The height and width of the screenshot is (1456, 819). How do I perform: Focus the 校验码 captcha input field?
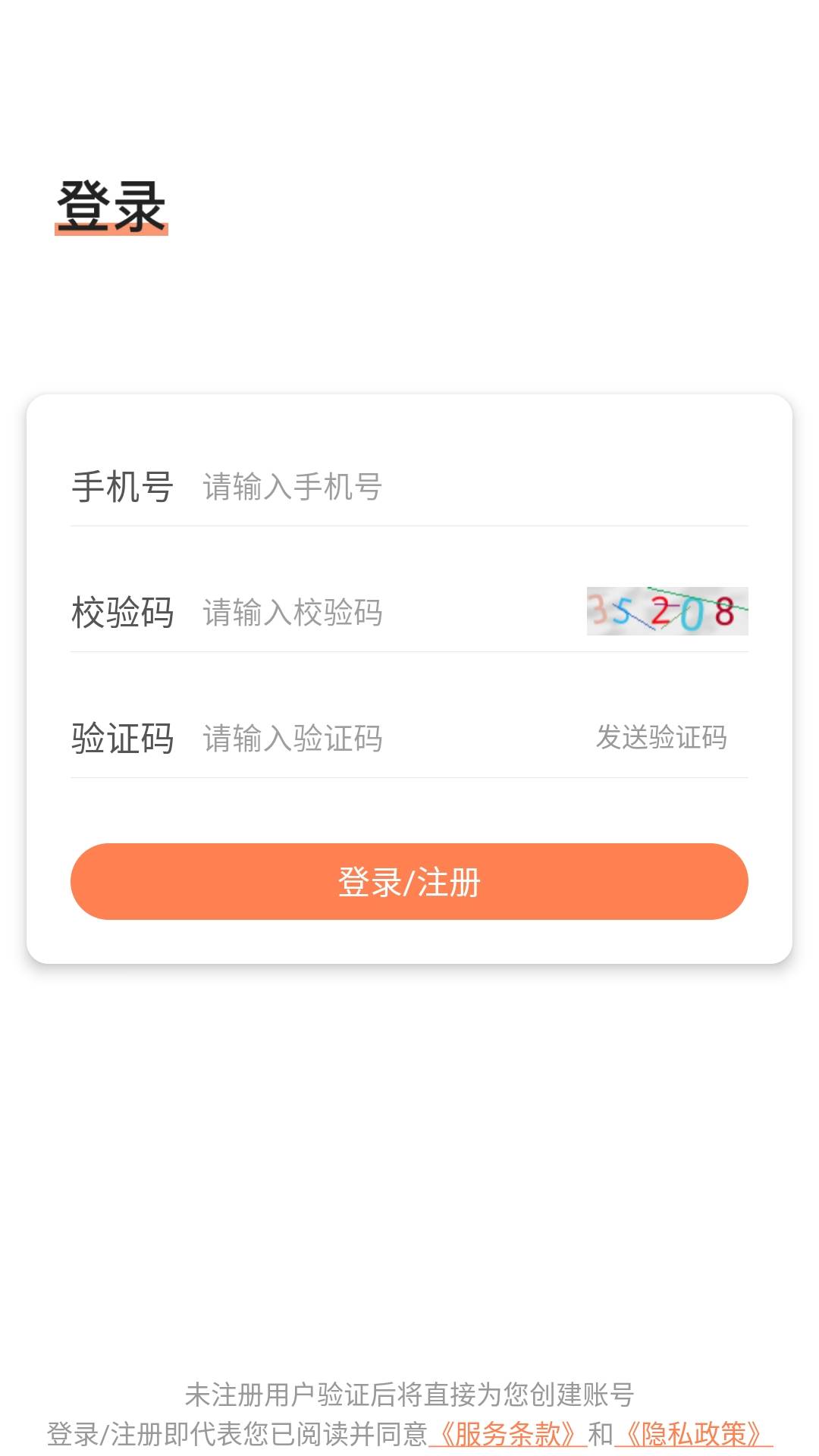tap(379, 613)
